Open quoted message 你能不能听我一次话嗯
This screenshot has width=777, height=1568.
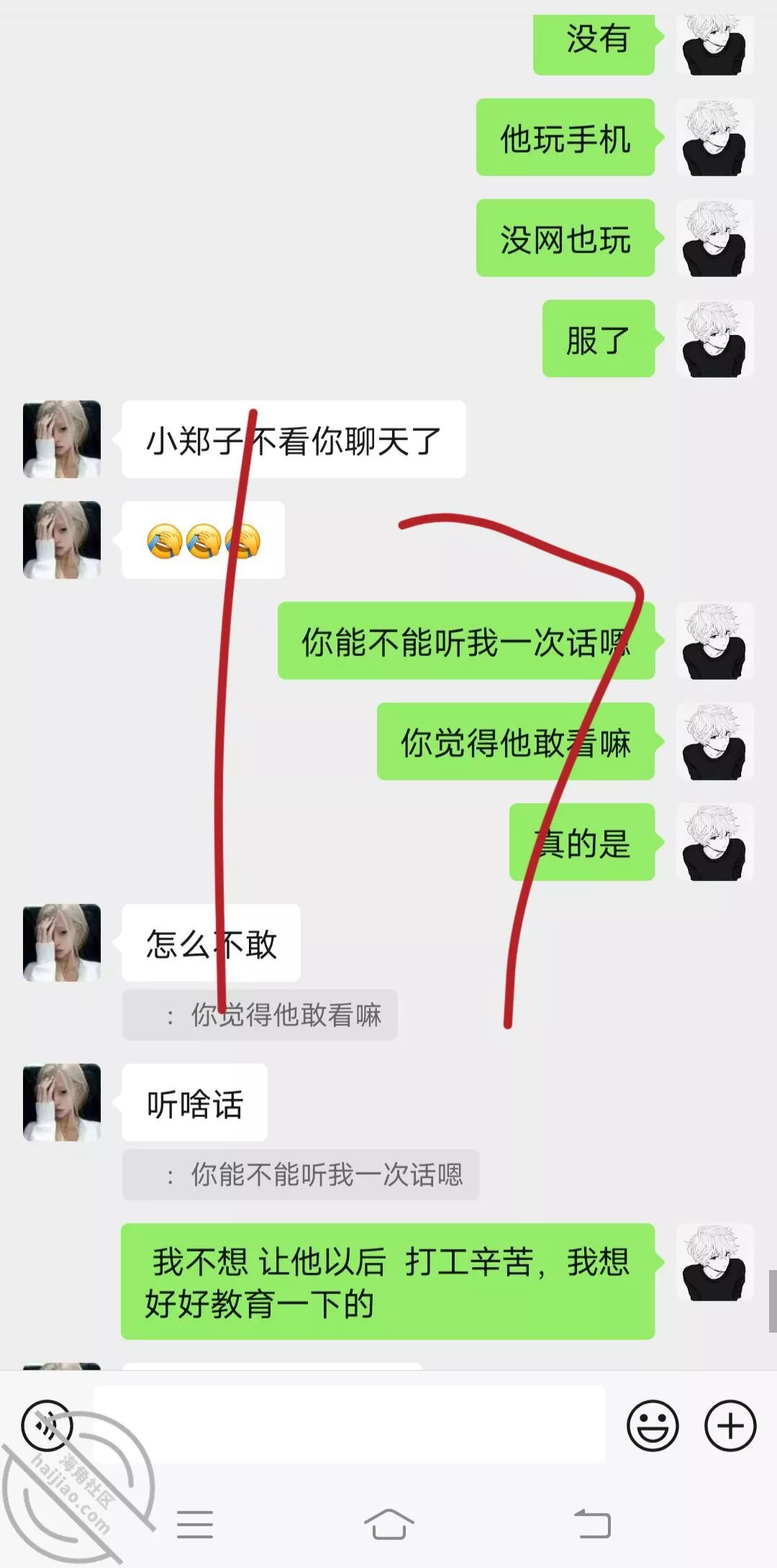[301, 1175]
